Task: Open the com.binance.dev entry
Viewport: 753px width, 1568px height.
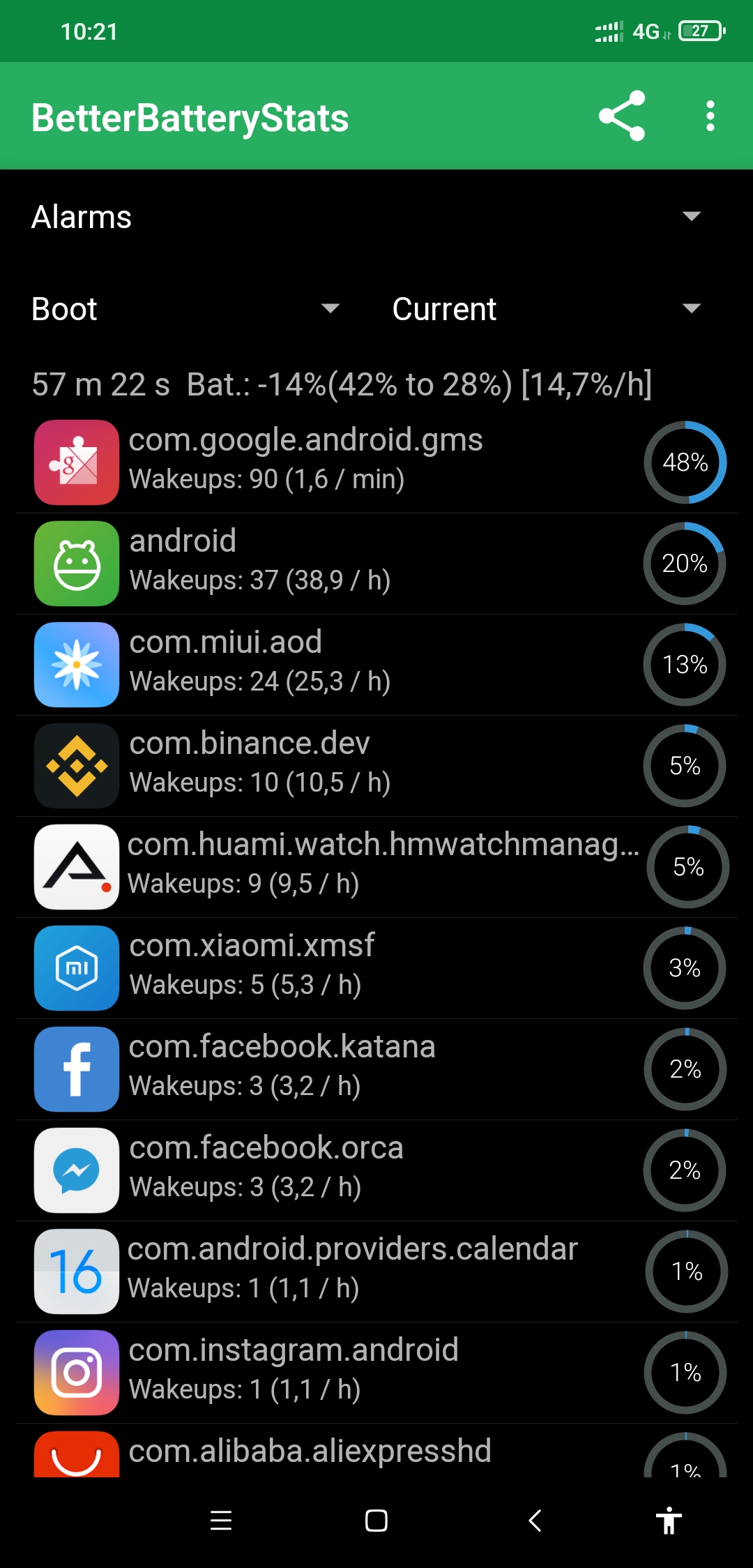Action: click(376, 765)
